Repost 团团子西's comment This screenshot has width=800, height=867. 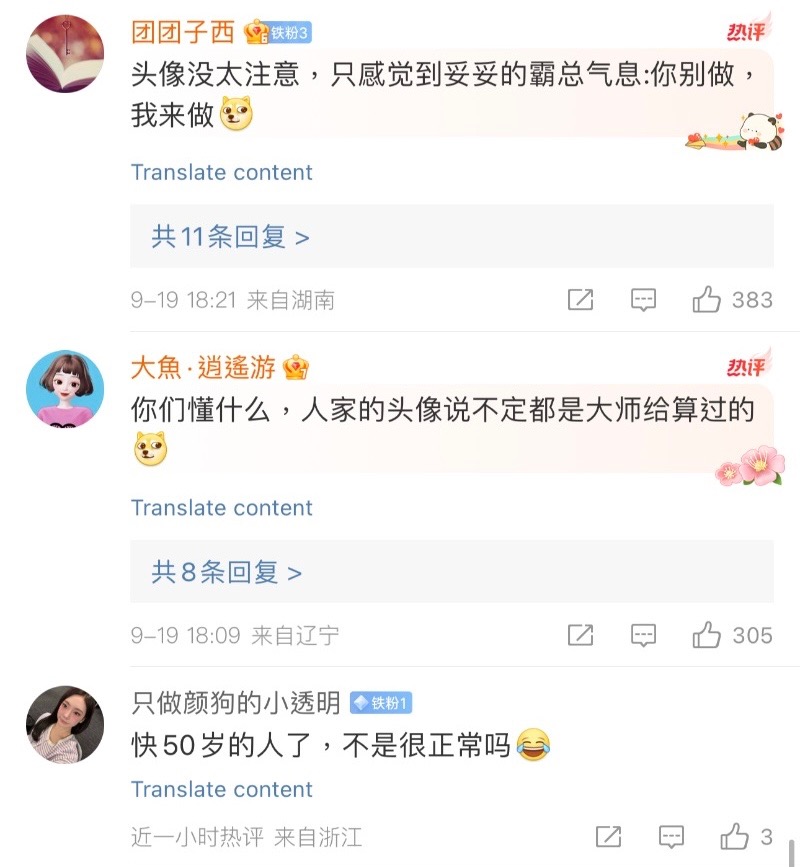coord(580,299)
